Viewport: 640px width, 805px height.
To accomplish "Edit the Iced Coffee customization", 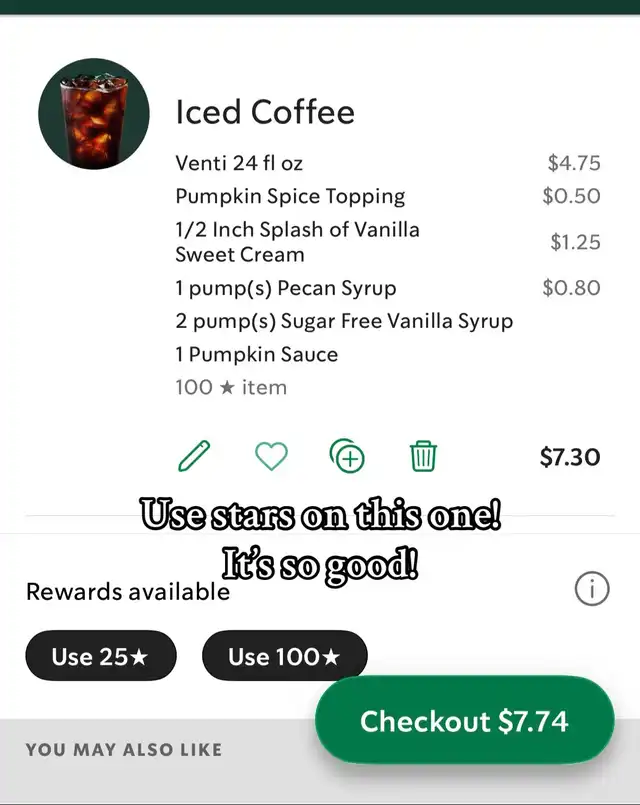I will (194, 457).
